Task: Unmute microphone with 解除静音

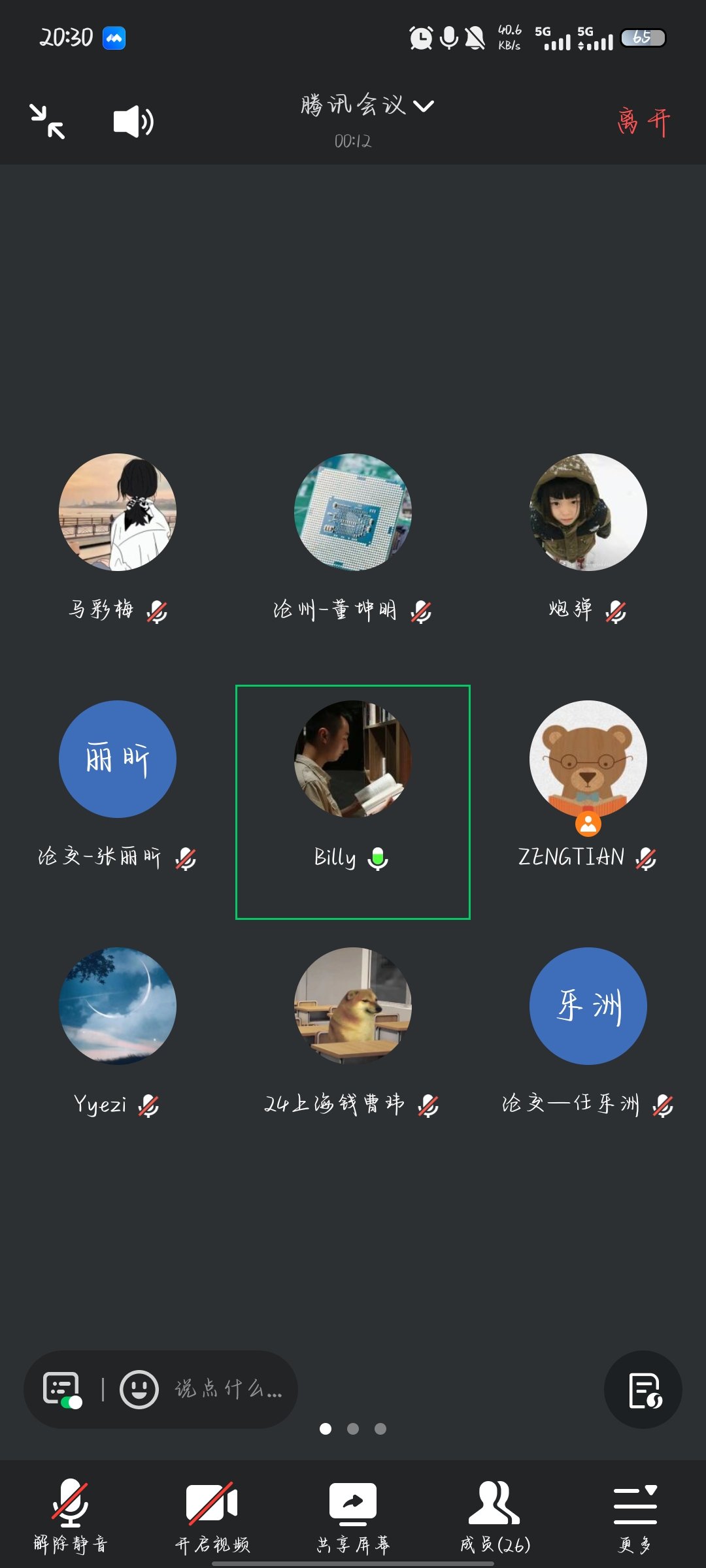Action: click(x=71, y=1516)
